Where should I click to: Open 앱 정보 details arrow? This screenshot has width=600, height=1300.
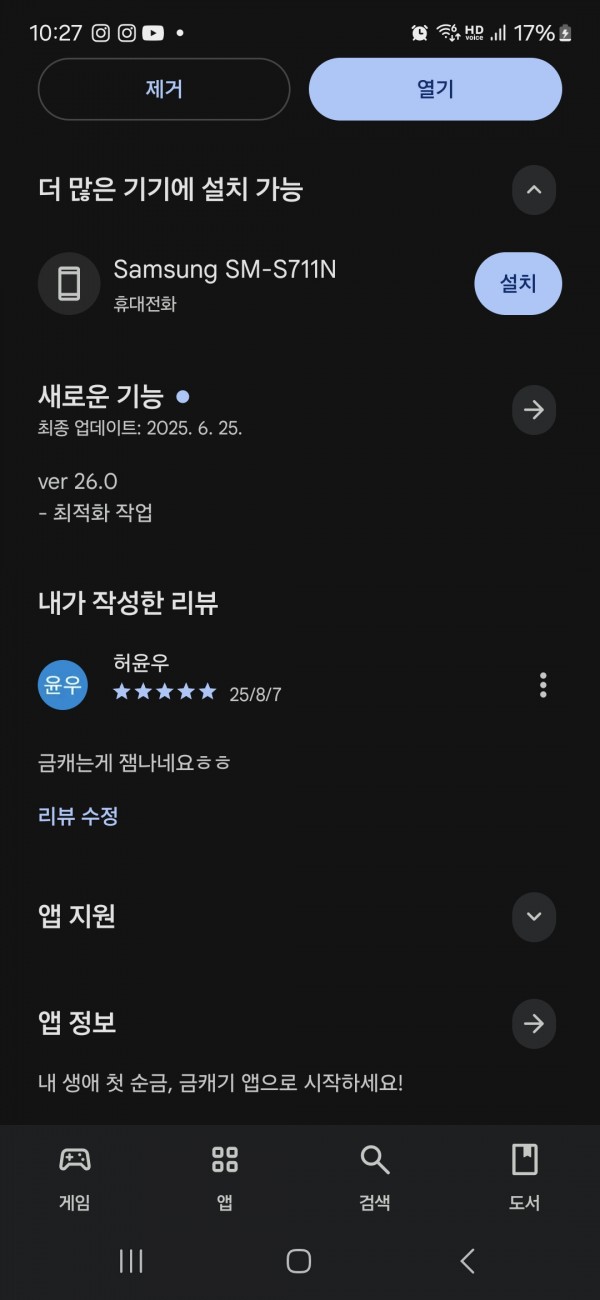(534, 1023)
